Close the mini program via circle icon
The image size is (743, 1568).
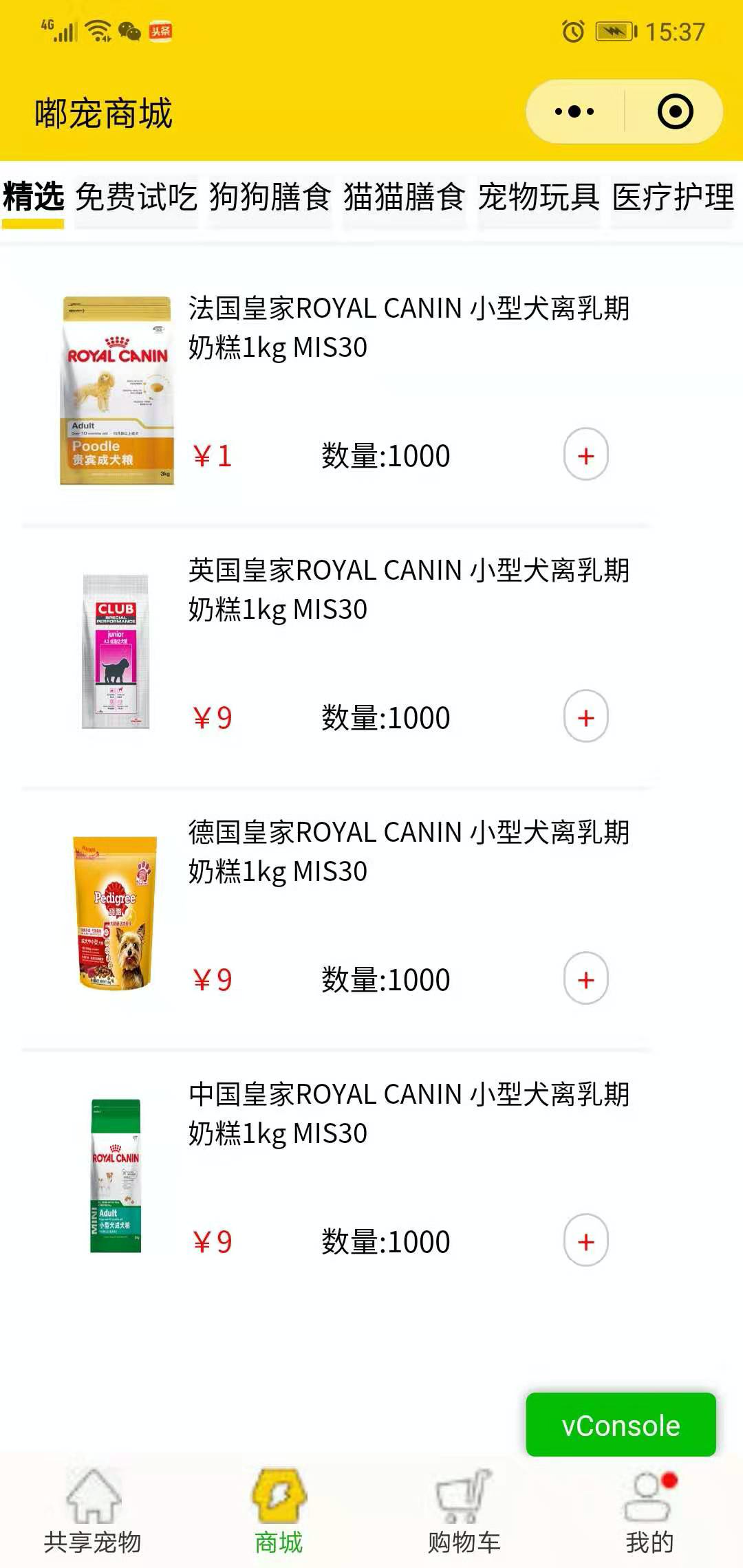(675, 111)
